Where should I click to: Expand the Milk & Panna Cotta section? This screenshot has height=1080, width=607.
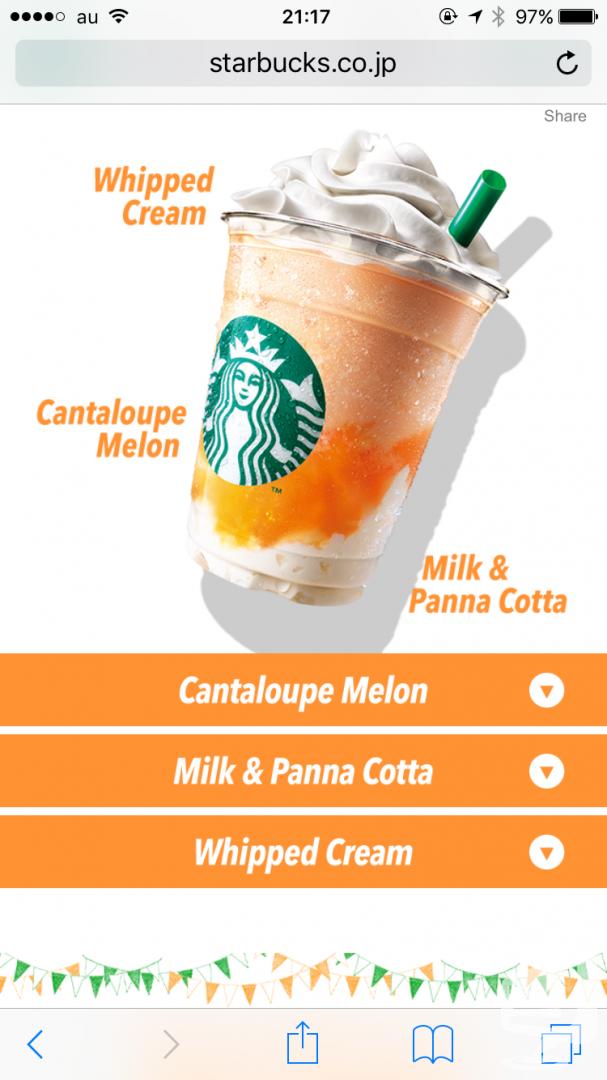(x=303, y=771)
